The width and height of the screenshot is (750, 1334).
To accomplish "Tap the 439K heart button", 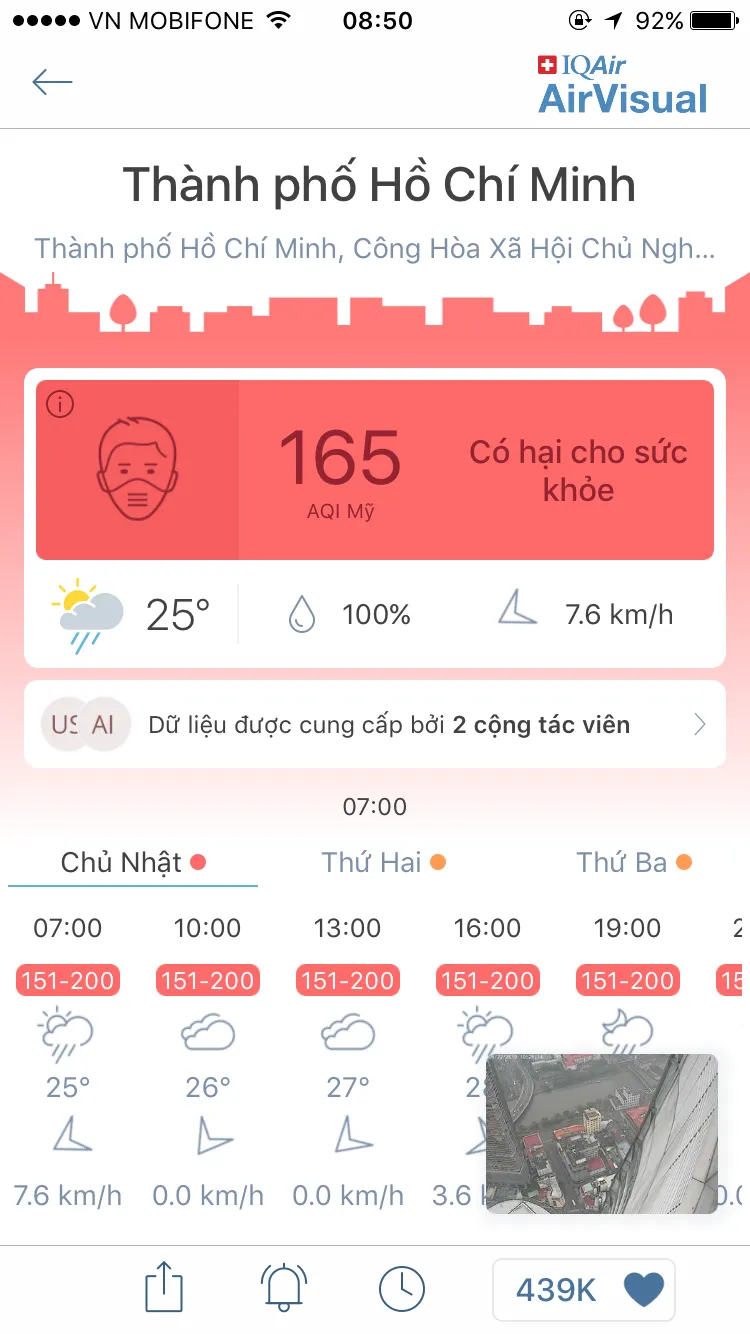I will (x=584, y=1290).
